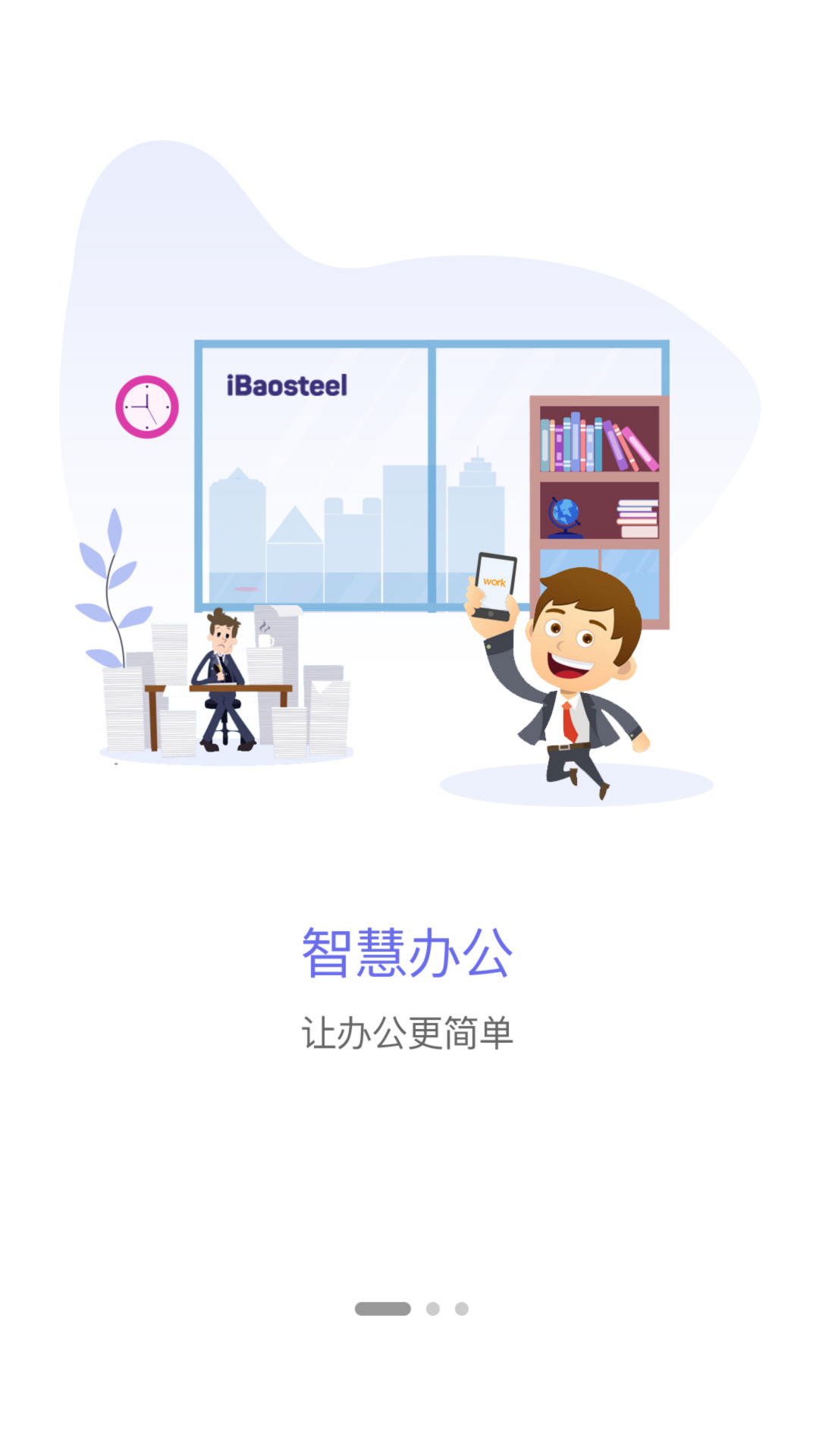This screenshot has width=819, height=1456.
Task: Jump to the third onboarding page dot
Action: [x=462, y=1309]
